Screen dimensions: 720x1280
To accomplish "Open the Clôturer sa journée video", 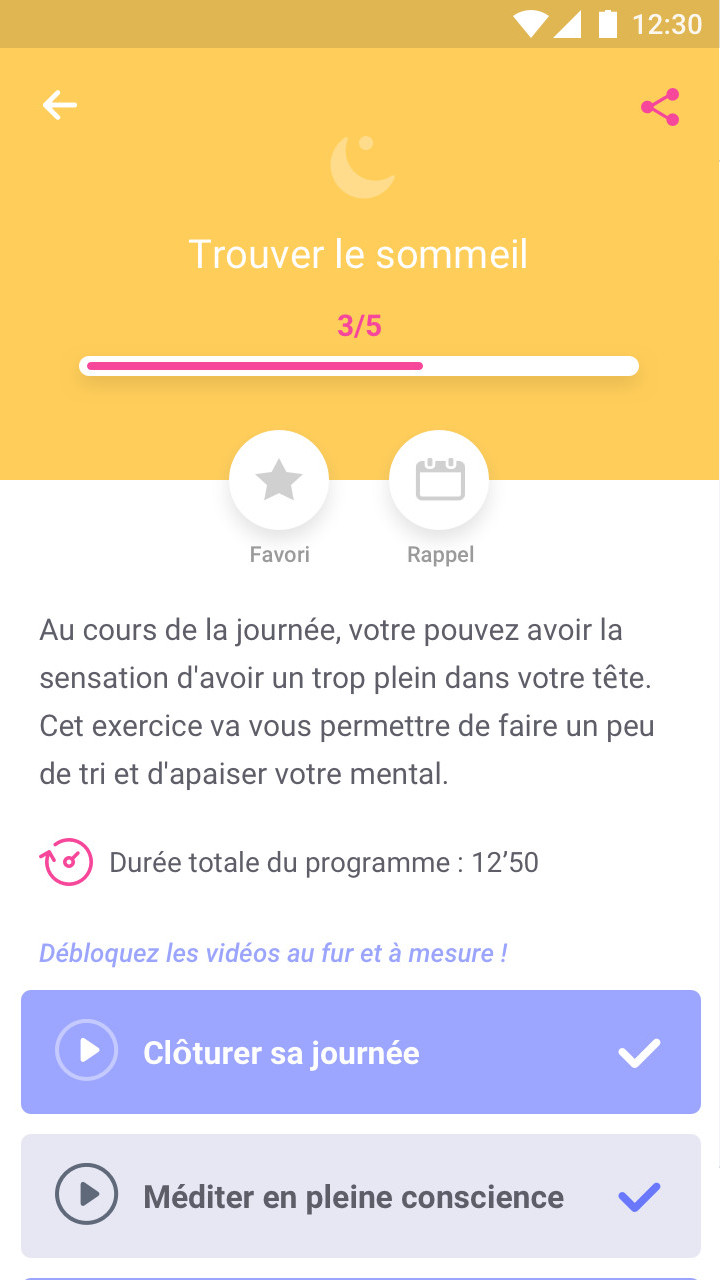I will (360, 1052).
